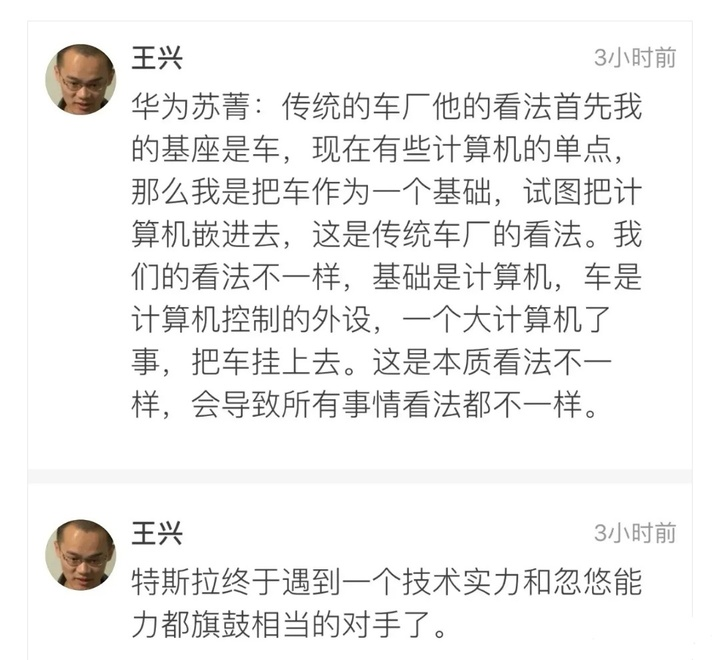
Task: Tap the 王兴 username above the 特斯拉 post
Action: click(156, 532)
